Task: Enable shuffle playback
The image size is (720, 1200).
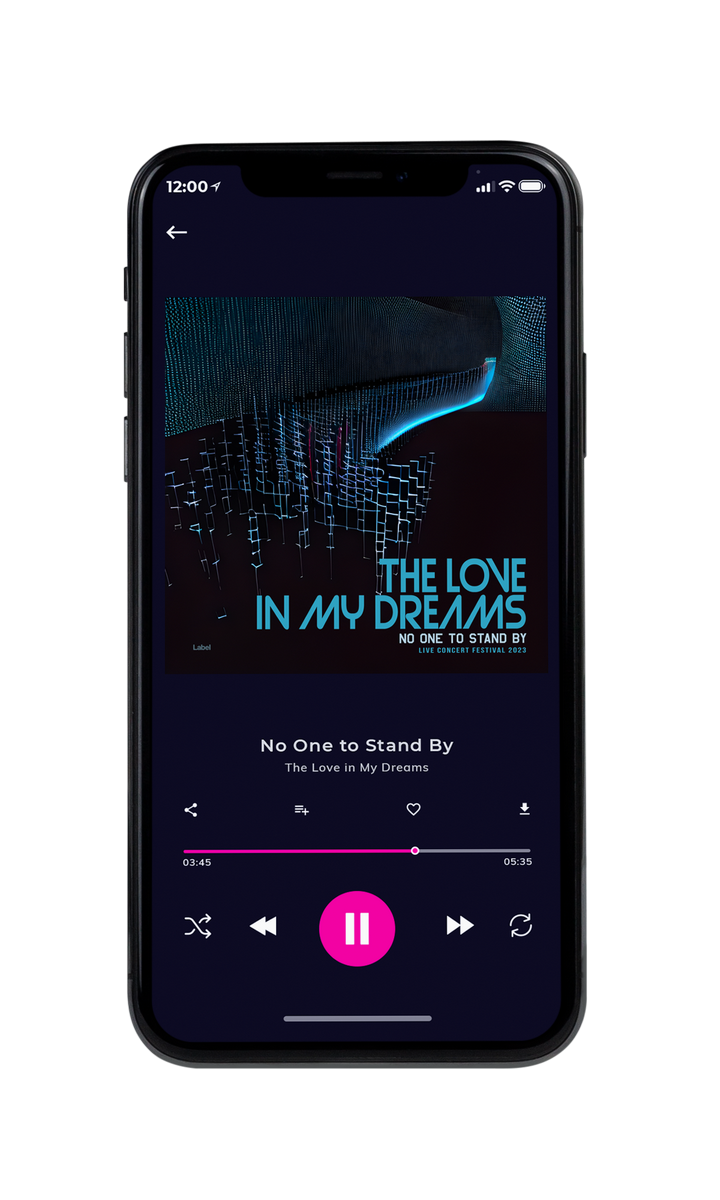Action: (198, 927)
